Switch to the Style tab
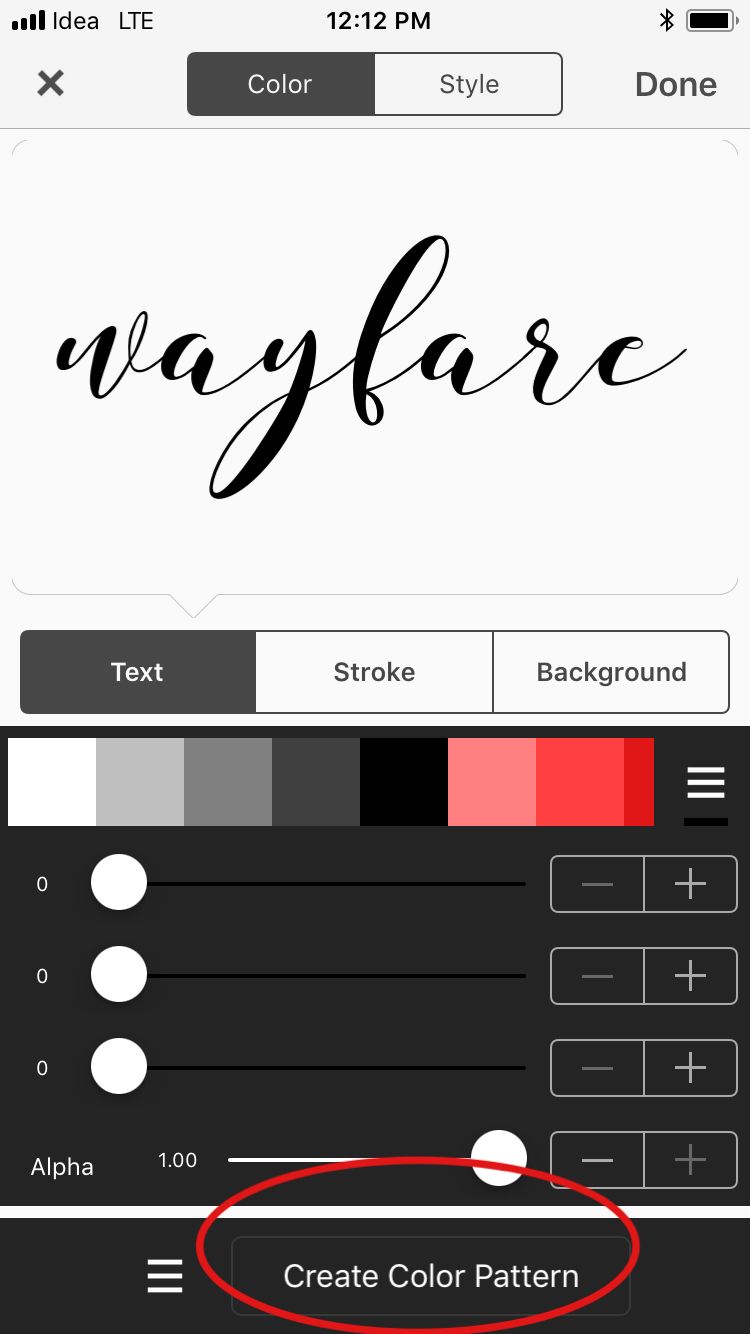 click(468, 84)
